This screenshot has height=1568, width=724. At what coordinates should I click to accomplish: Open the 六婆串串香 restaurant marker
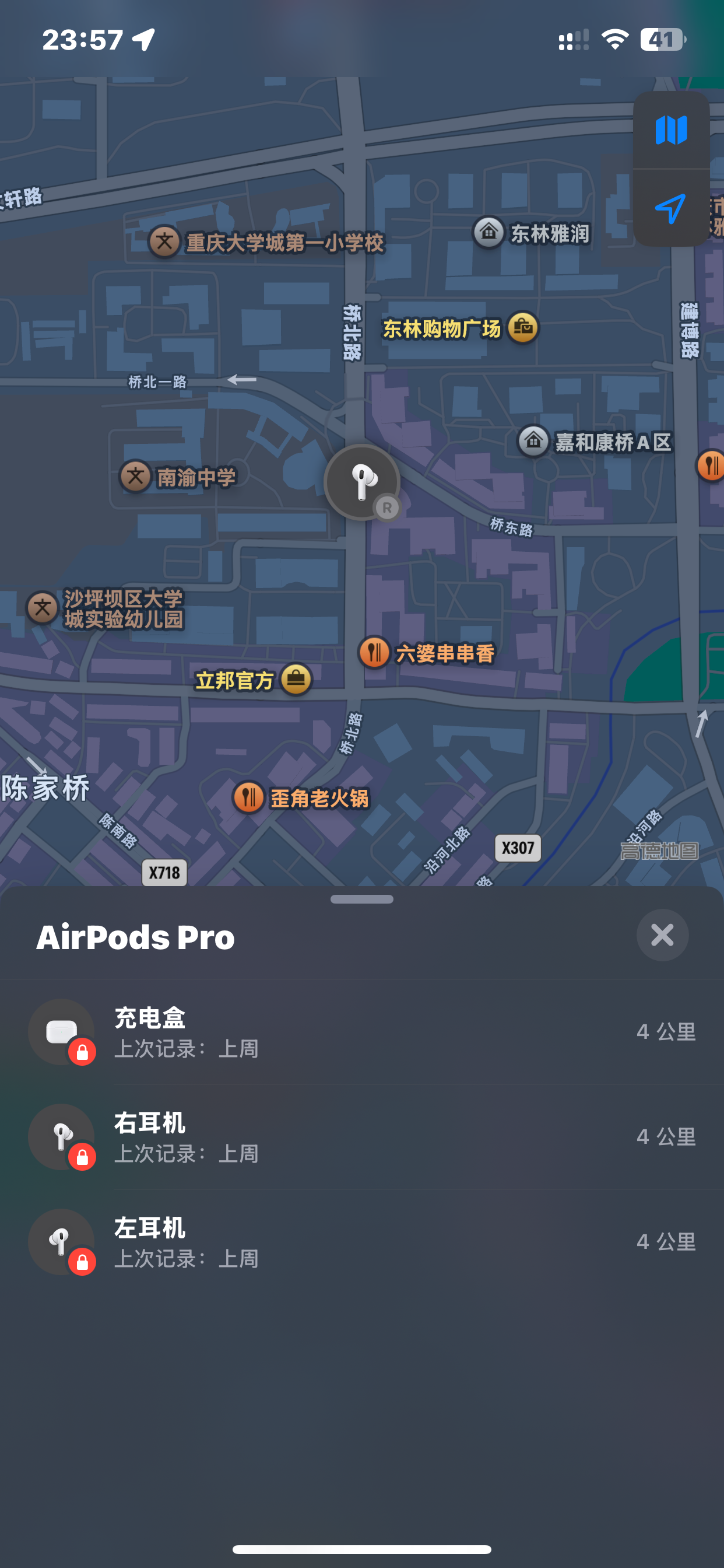374,652
